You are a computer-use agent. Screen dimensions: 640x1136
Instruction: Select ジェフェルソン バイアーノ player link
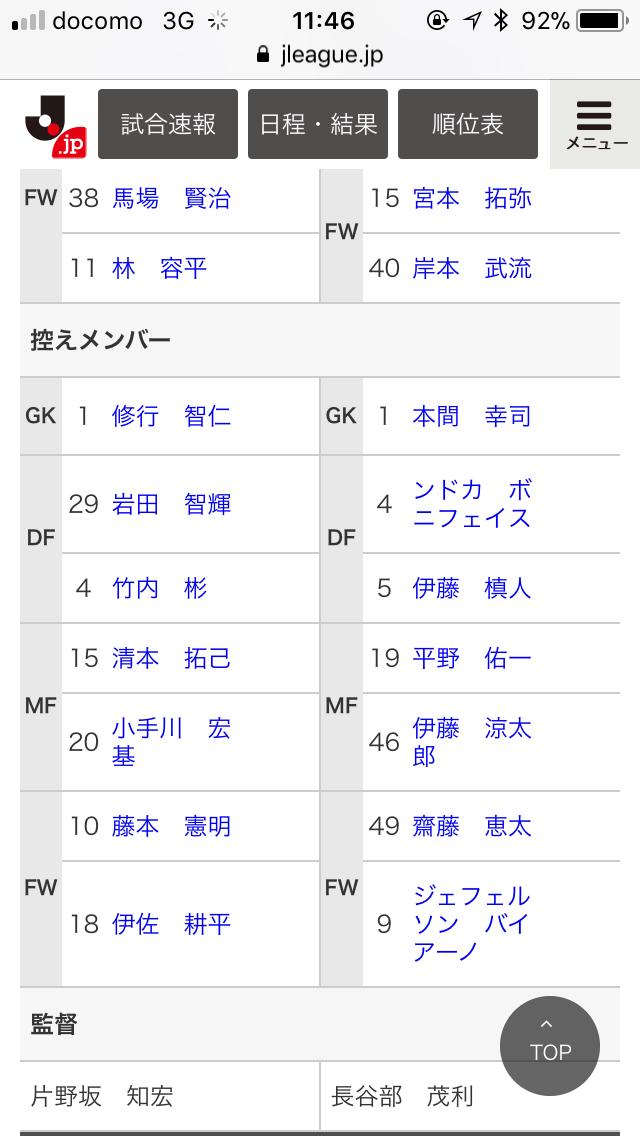(472, 924)
